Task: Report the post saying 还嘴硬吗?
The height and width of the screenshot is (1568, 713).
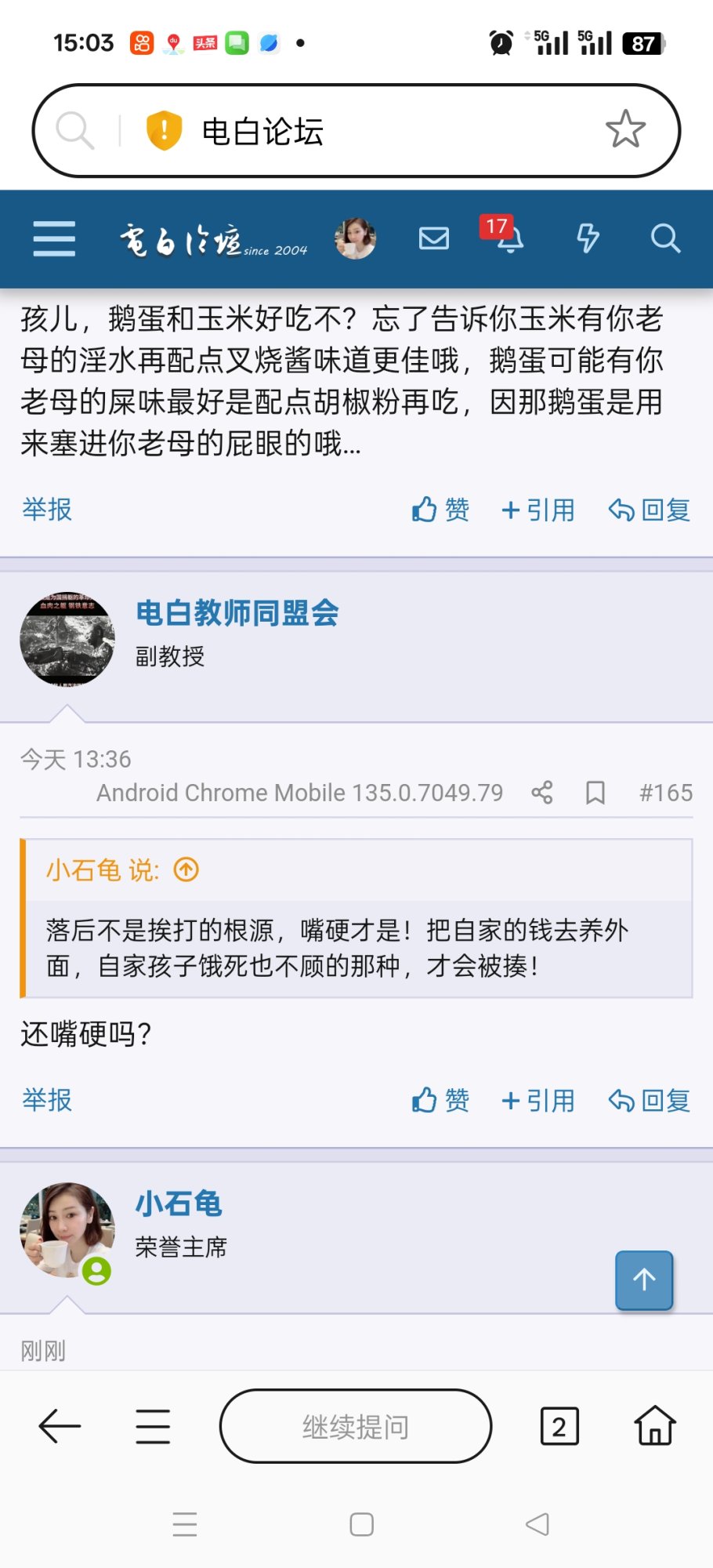Action: pos(47,1100)
